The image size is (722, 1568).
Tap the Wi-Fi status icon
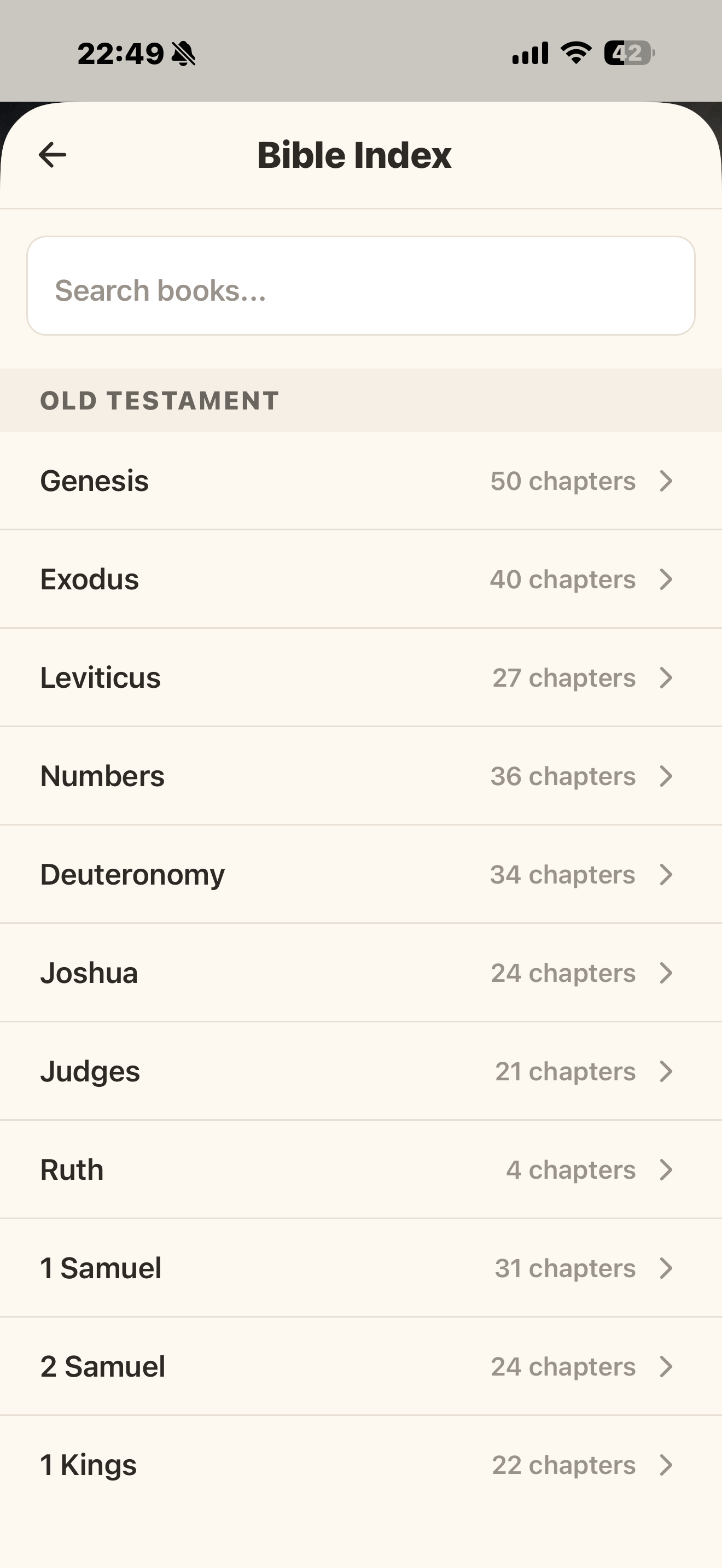(575, 54)
